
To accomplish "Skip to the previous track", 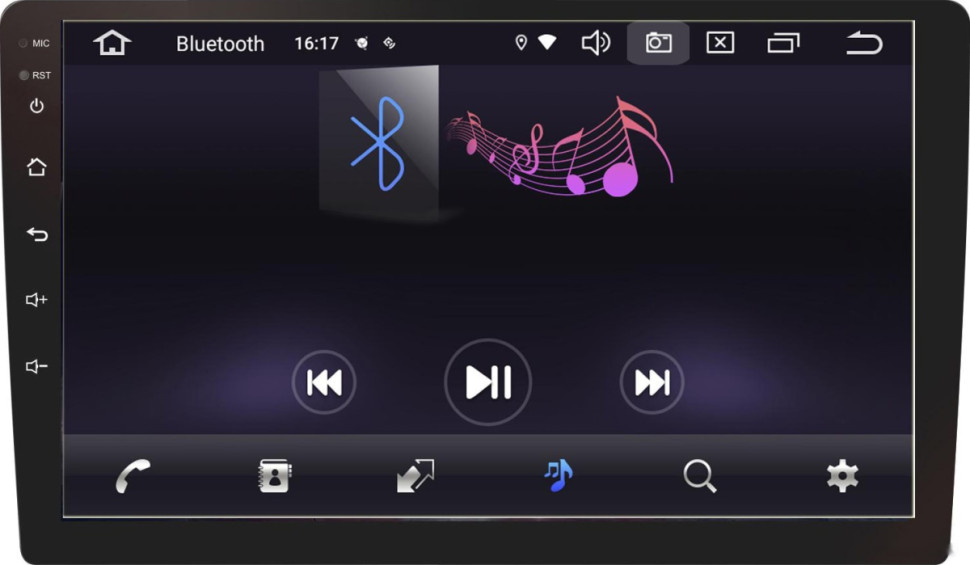I will pyautogui.click(x=324, y=382).
